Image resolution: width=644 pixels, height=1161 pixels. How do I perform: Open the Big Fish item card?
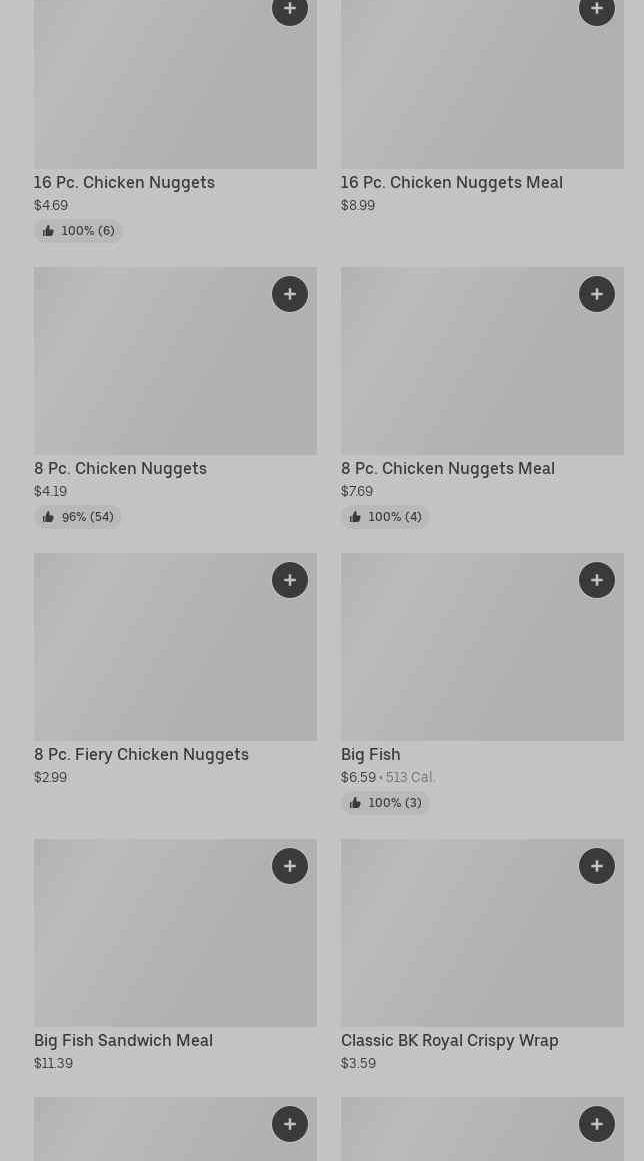pos(370,754)
